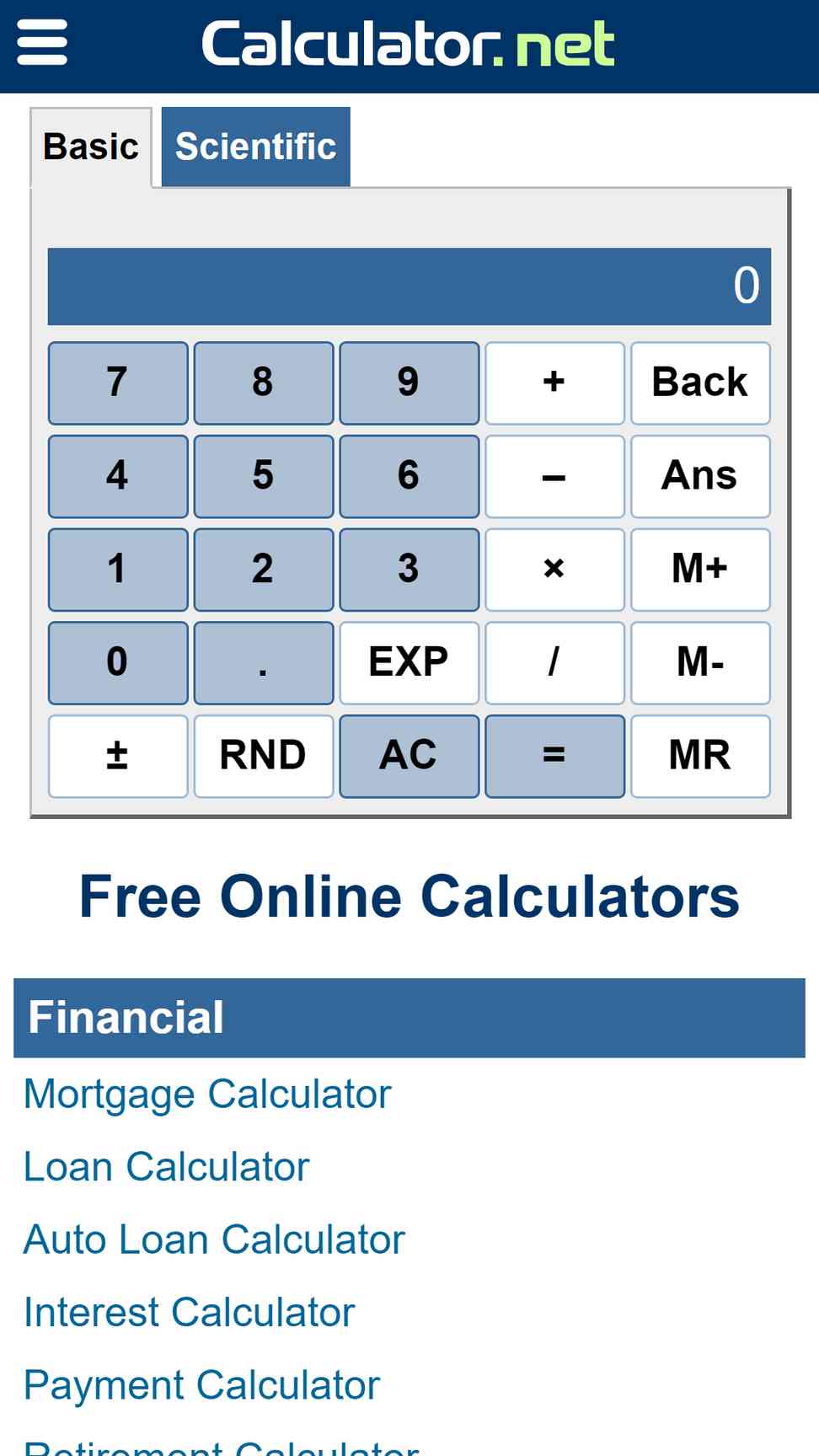Enter digit 5 on the calculator
The image size is (819, 1456).
pos(264,476)
